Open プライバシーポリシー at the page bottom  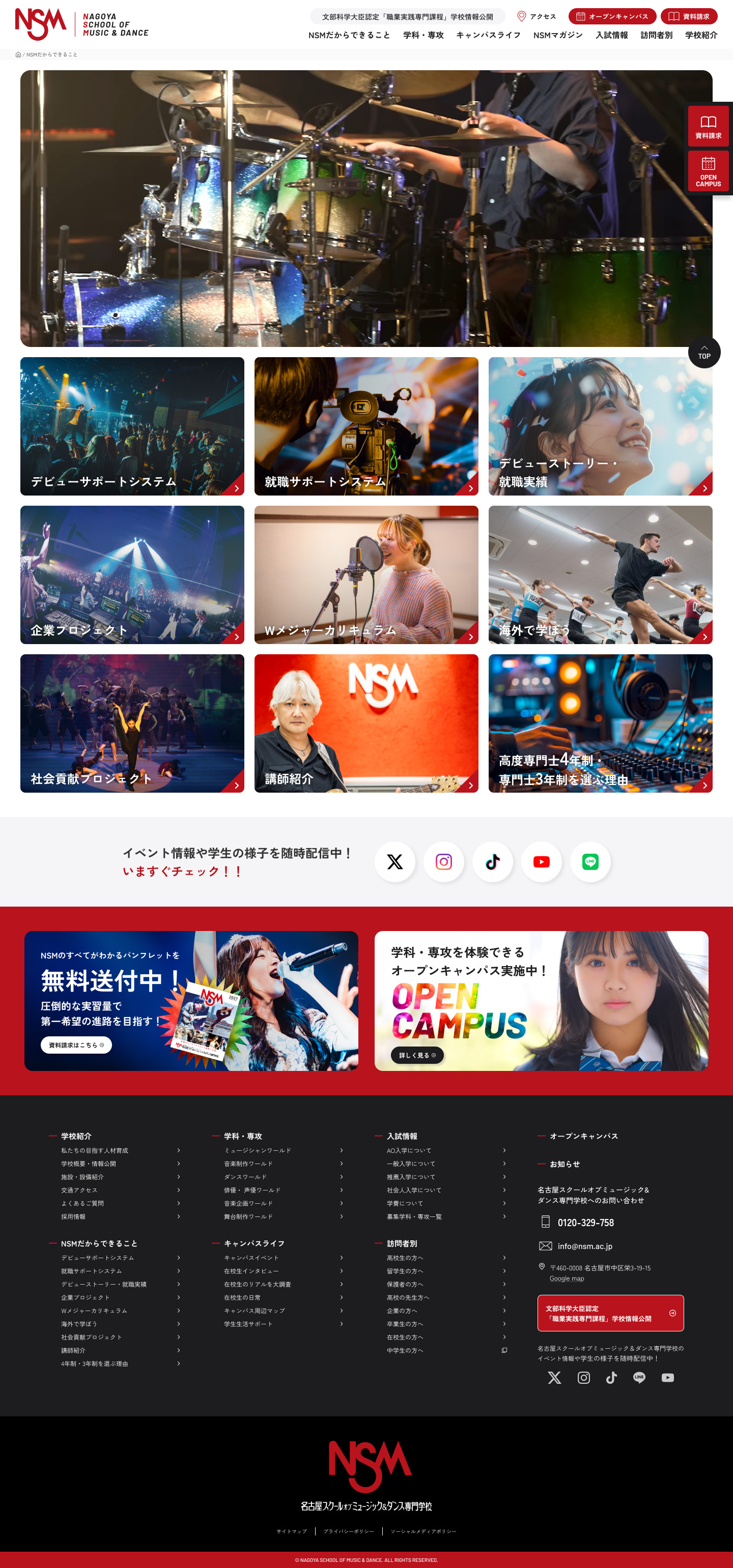348,1531
